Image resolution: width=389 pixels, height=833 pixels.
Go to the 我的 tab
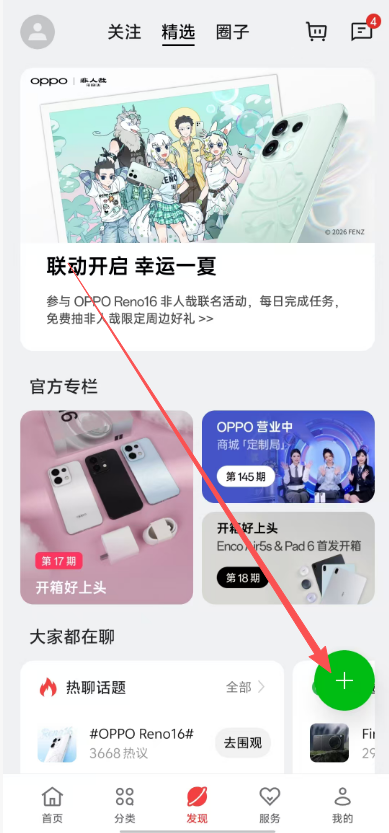click(343, 804)
